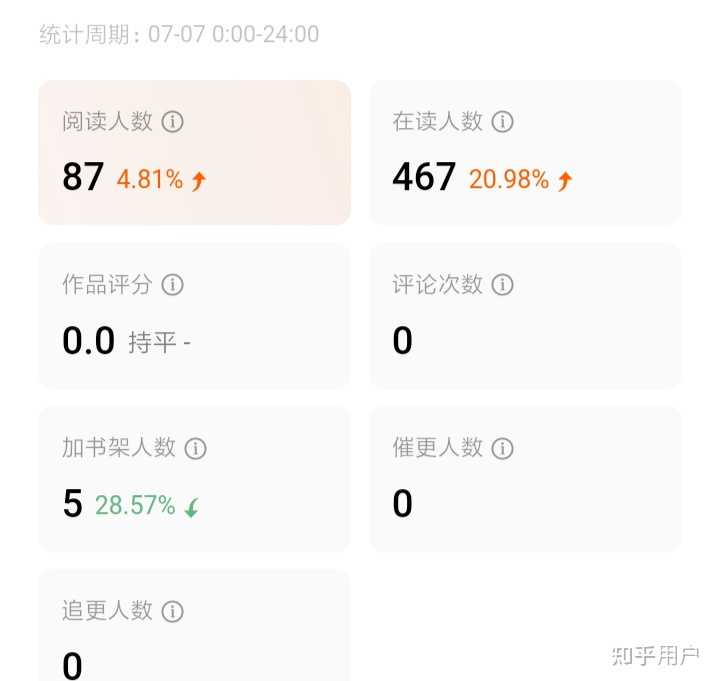The width and height of the screenshot is (718, 681).
Task: Show the explanation for 加书架人数
Action: pos(196,448)
